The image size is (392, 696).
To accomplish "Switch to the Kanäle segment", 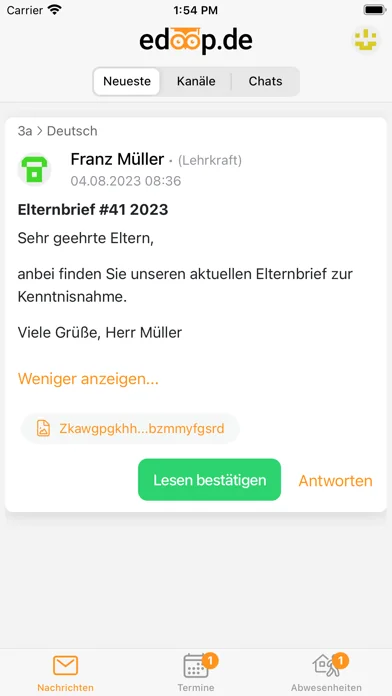I will point(196,82).
